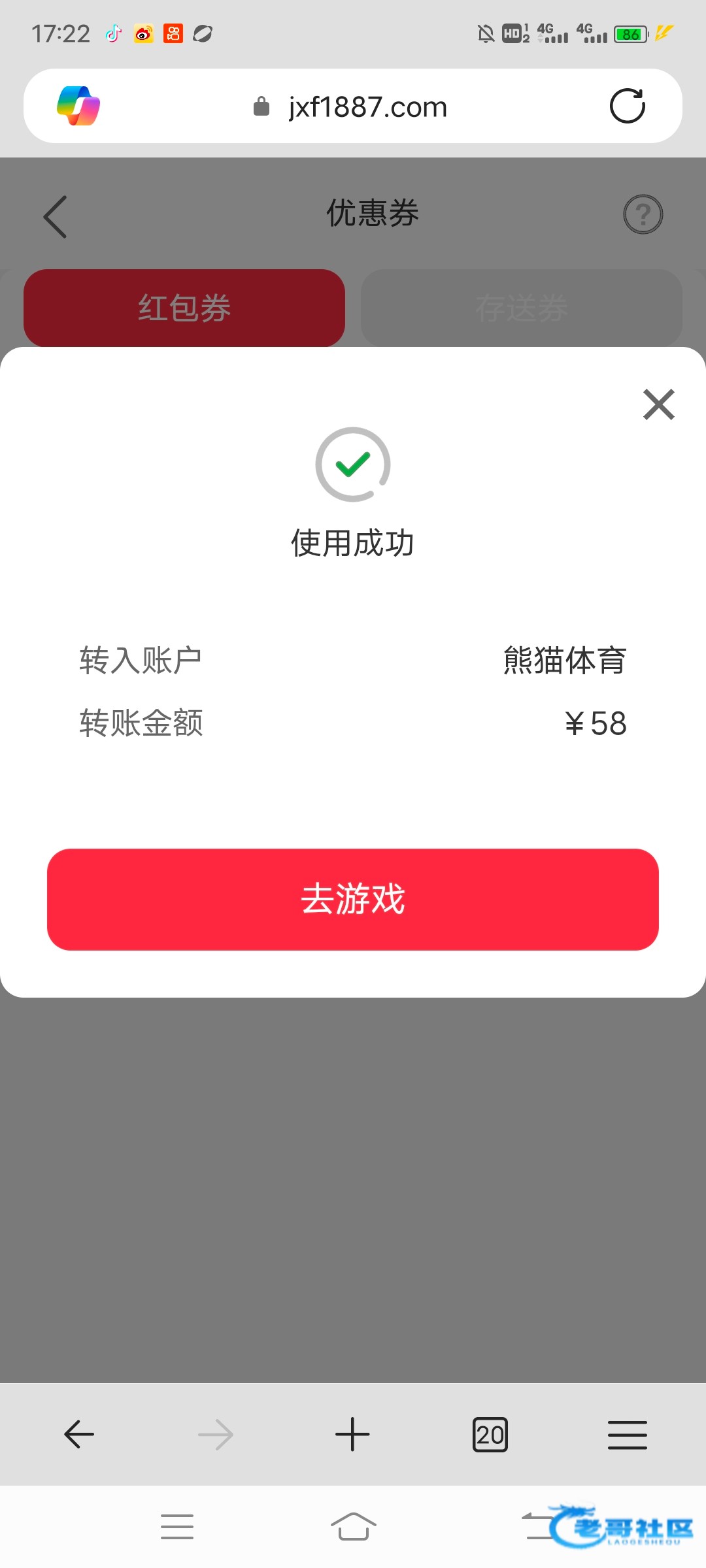Go back with the browser back arrow
This screenshot has width=706, height=1568.
click(x=80, y=1435)
